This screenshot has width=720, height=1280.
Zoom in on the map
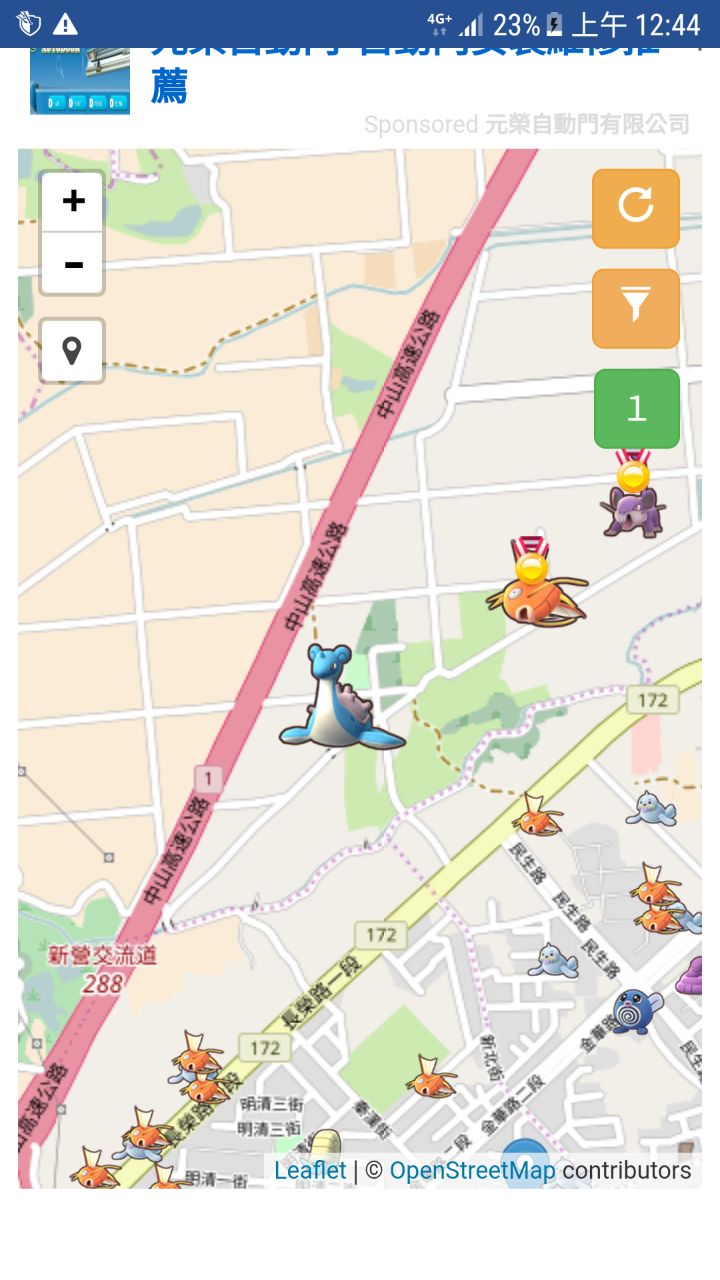72,202
